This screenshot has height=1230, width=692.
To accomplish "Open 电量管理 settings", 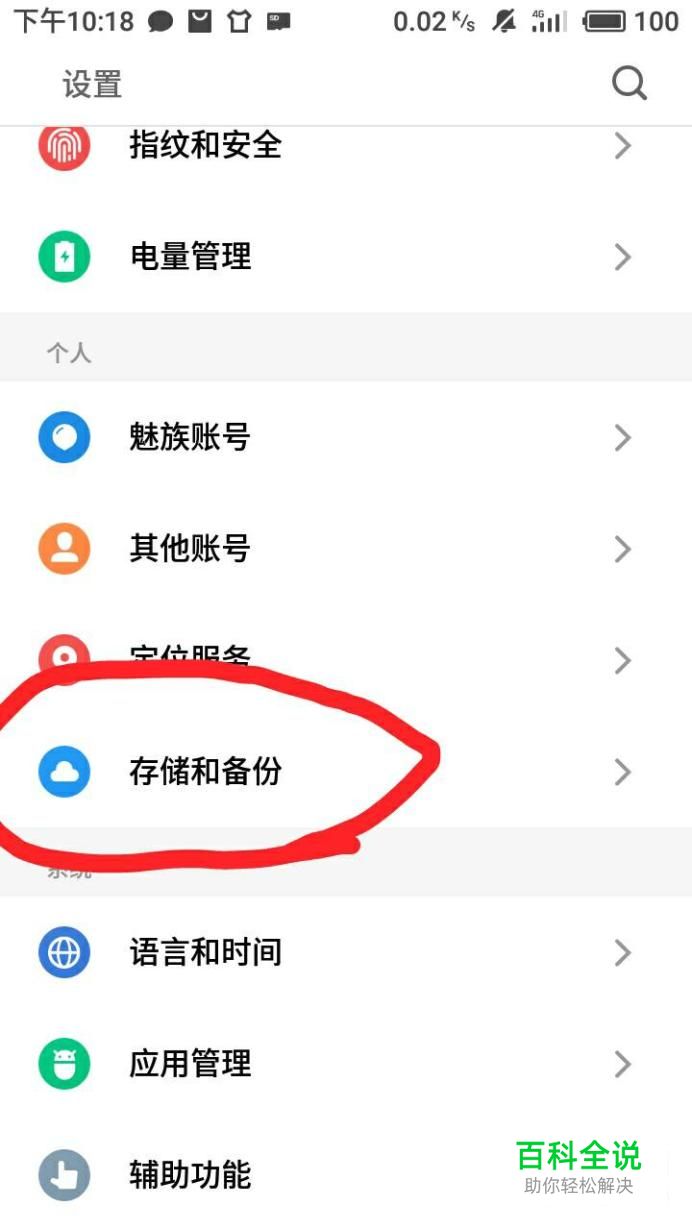I will pos(190,258).
